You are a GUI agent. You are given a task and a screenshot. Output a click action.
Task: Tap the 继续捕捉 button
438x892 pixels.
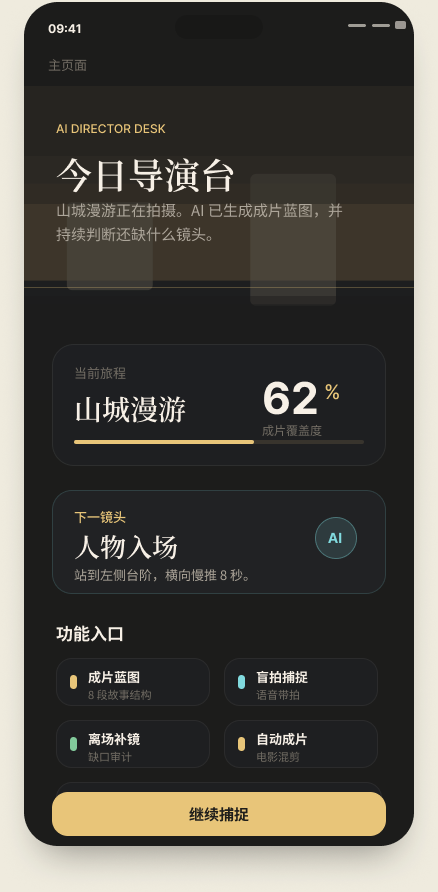click(219, 814)
